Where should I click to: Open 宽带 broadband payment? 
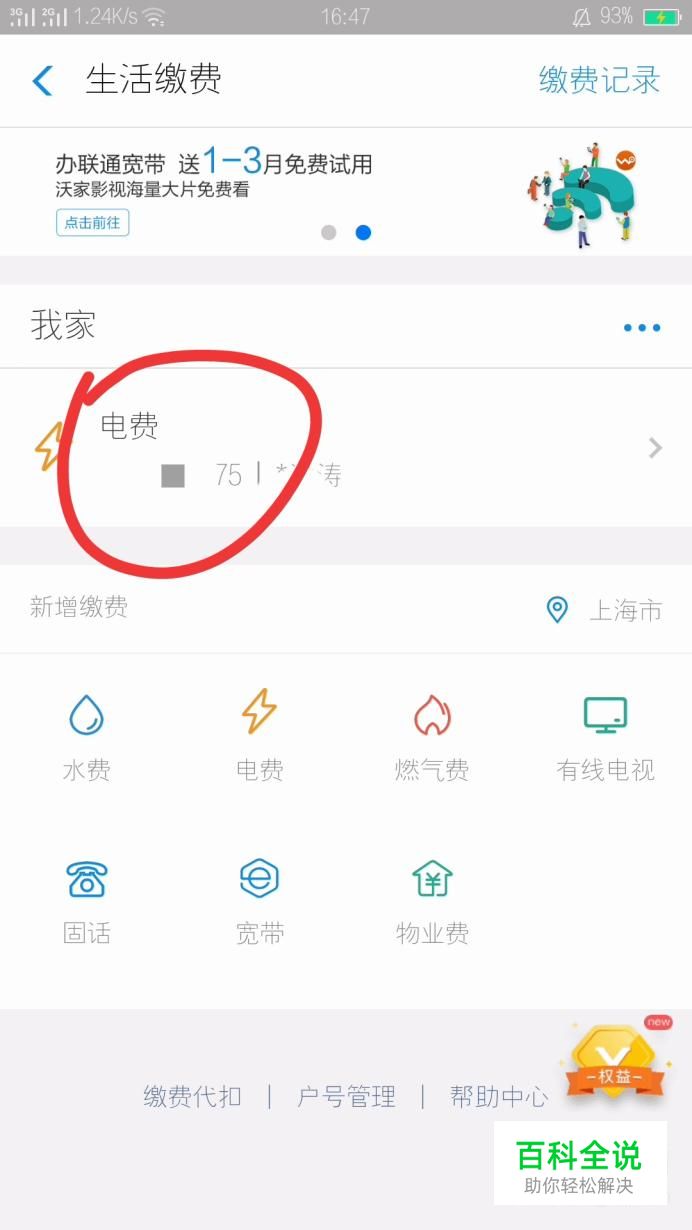(x=259, y=902)
